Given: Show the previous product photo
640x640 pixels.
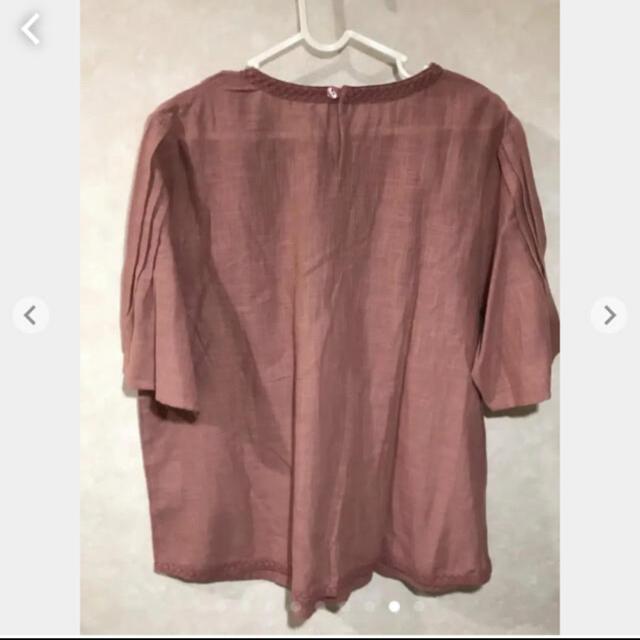Looking at the screenshot, I should click(x=31, y=316).
